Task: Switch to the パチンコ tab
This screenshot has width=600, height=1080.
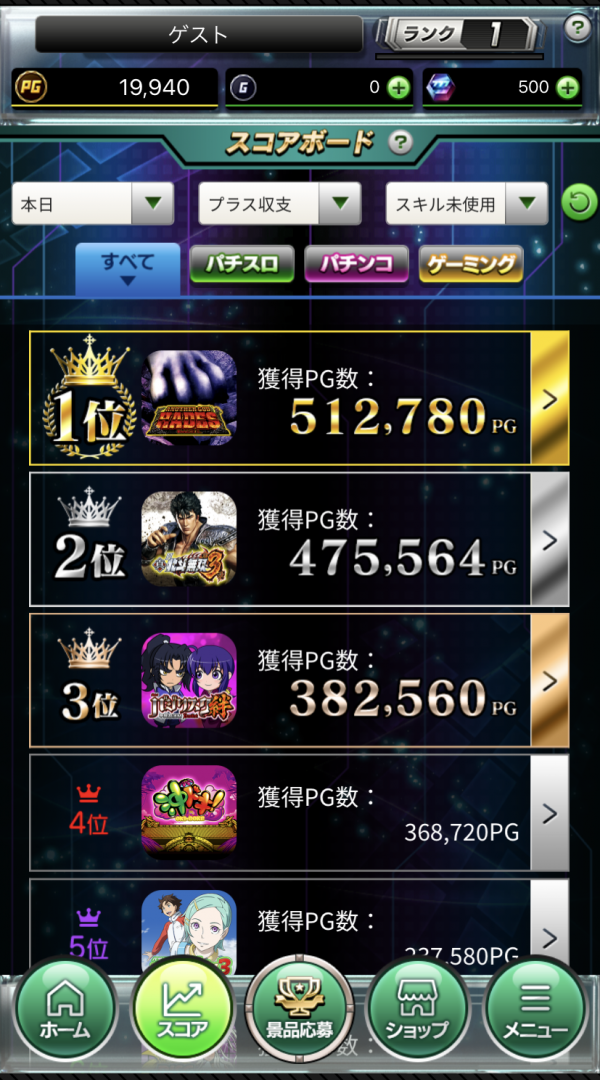Action: (356, 264)
